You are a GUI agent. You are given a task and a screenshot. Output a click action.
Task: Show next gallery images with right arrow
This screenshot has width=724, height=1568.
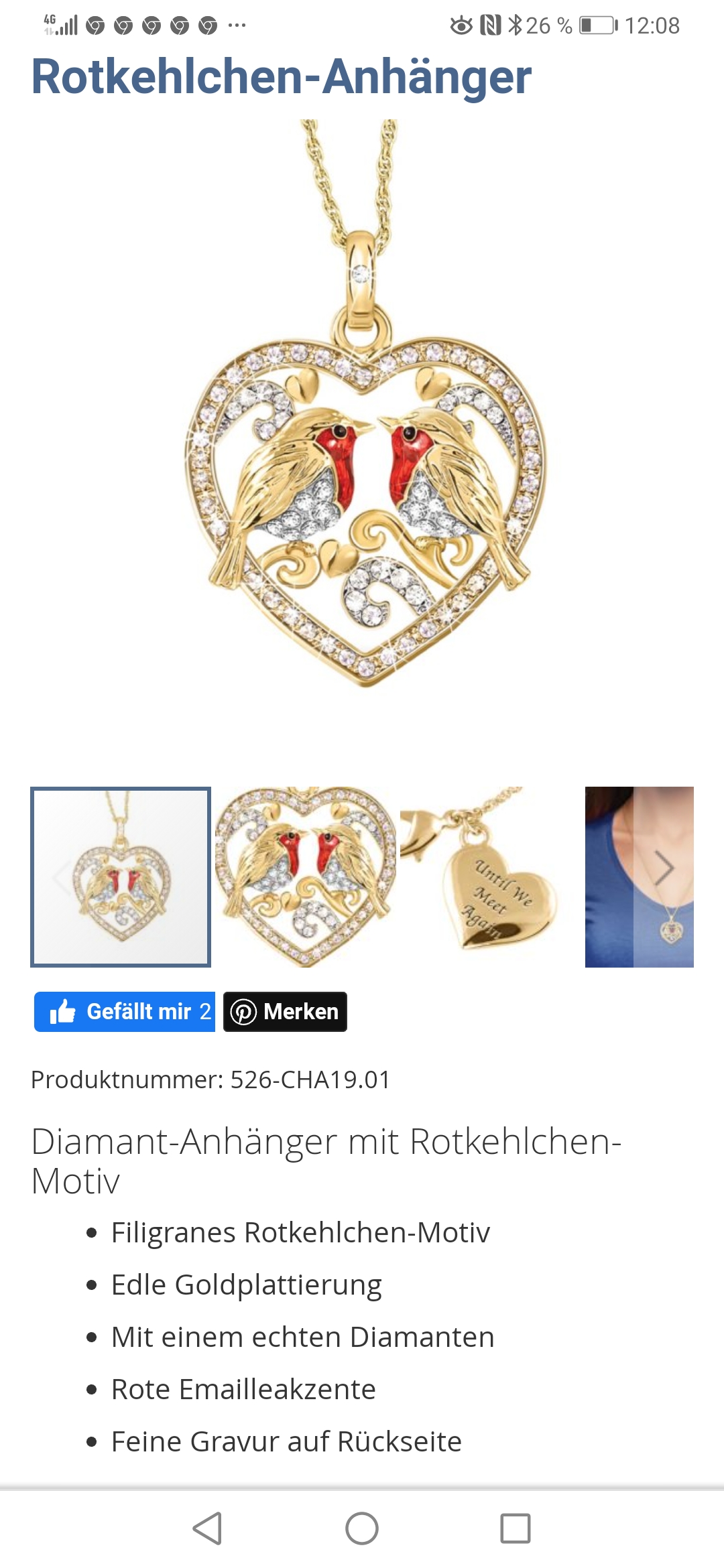click(664, 868)
